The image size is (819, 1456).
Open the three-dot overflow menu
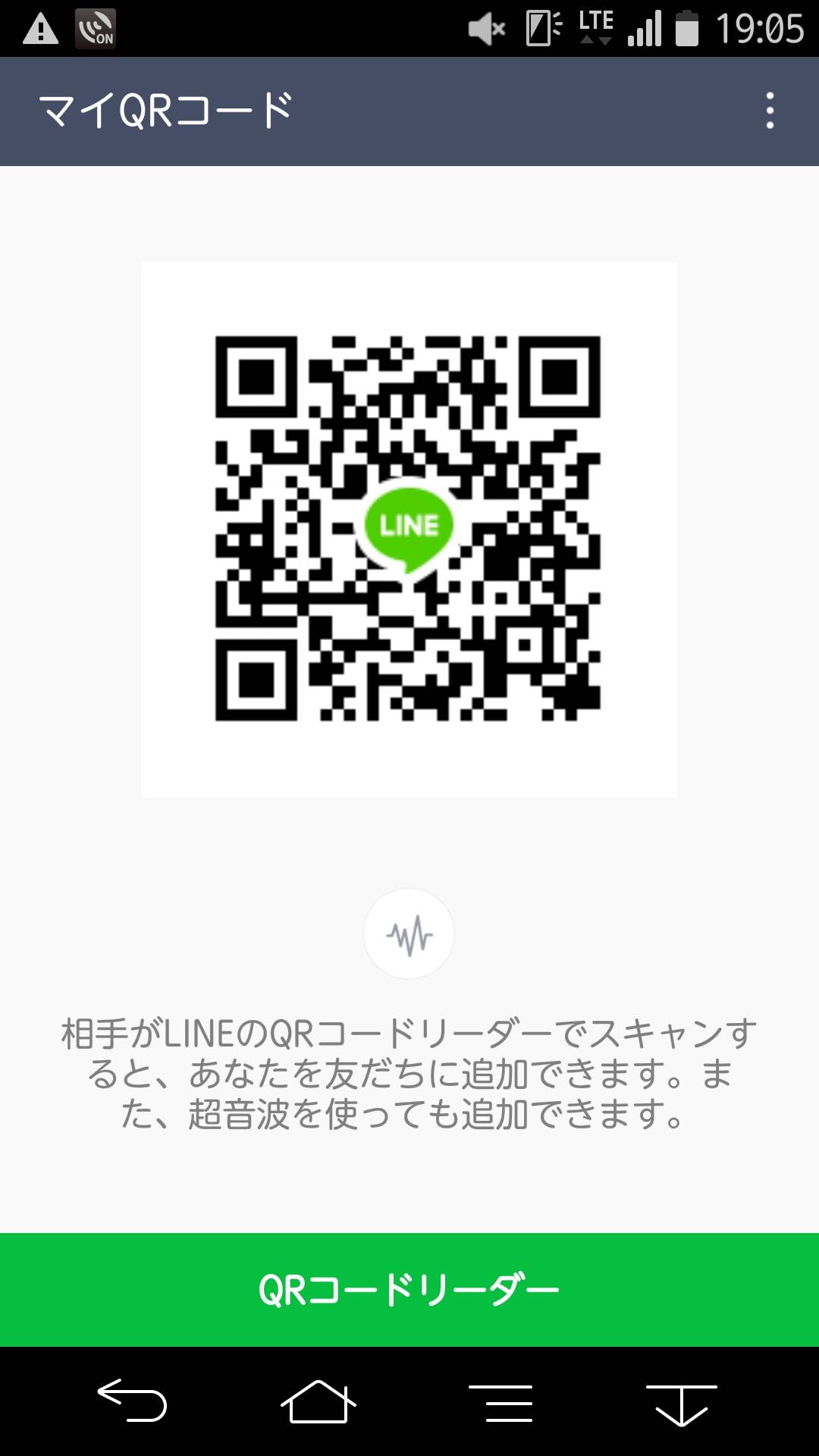(770, 111)
